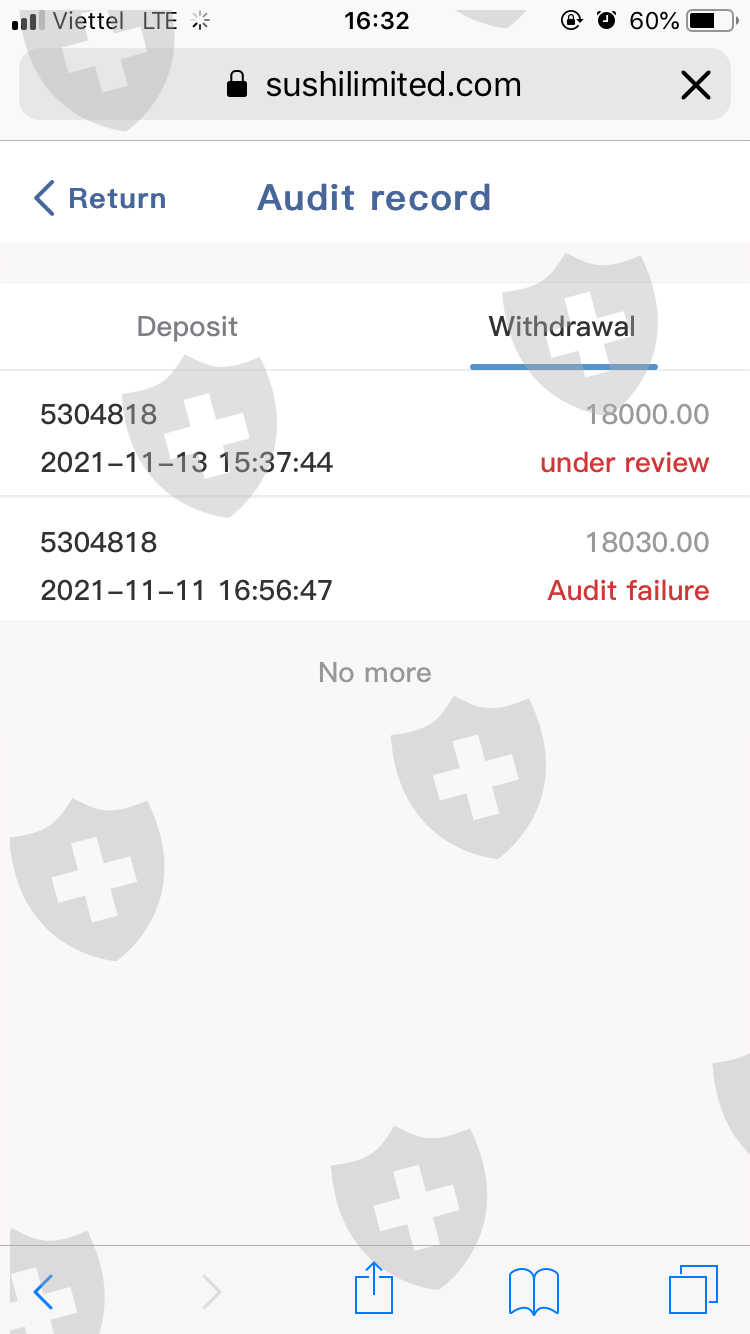Open Safari bookmarks

tap(534, 1292)
